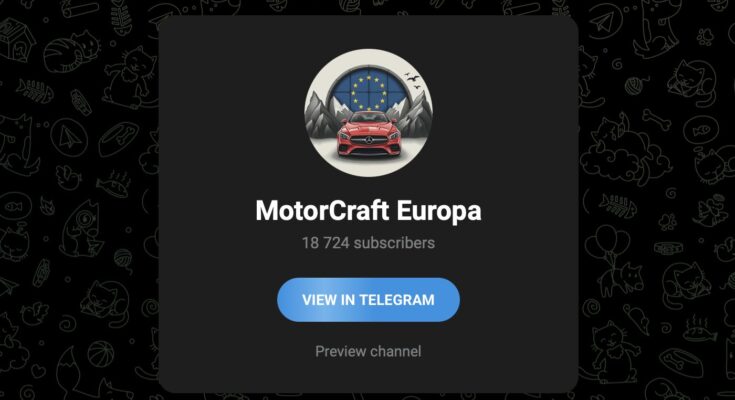Image resolution: width=735 pixels, height=400 pixels.
Task: Open the Preview channel link
Action: (368, 351)
